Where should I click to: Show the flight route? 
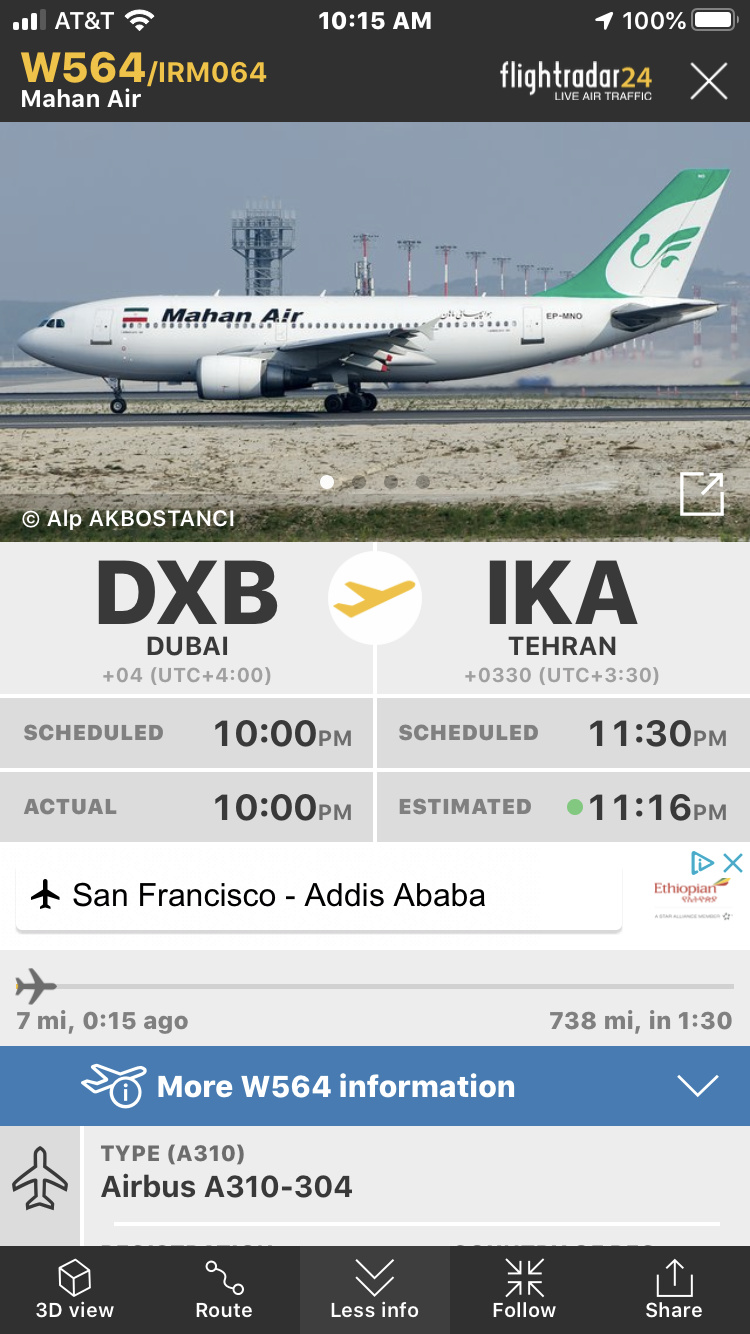click(224, 1289)
